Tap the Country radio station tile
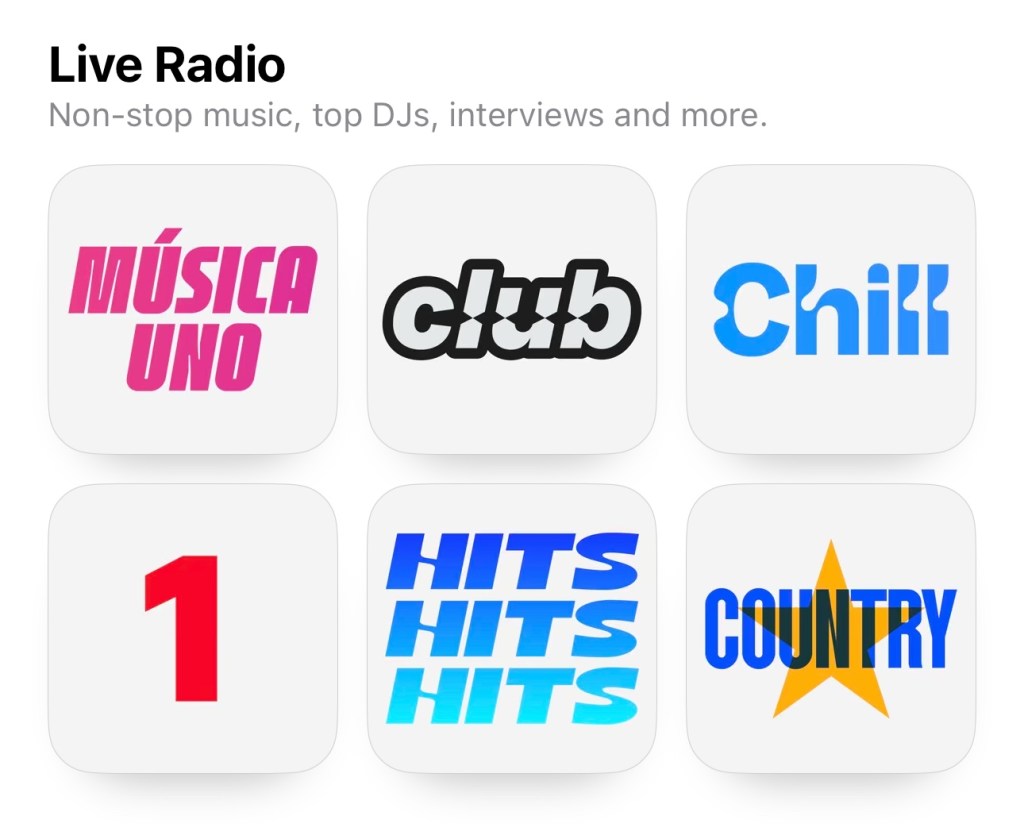 [830, 628]
